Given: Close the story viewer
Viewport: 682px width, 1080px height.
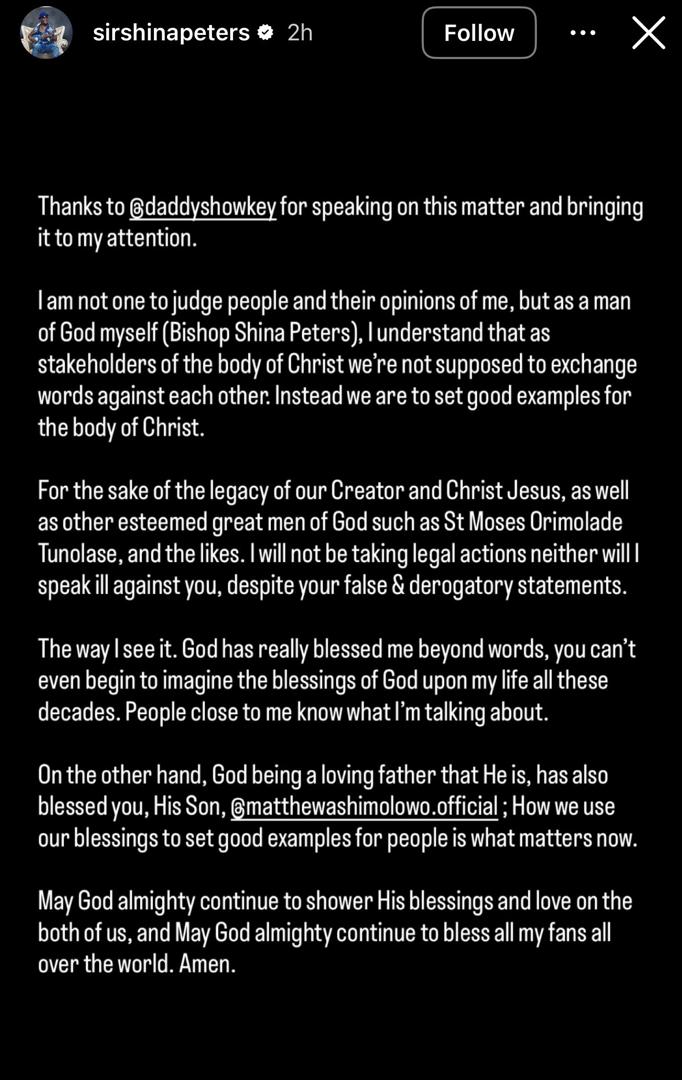Looking at the screenshot, I should pyautogui.click(x=649, y=33).
